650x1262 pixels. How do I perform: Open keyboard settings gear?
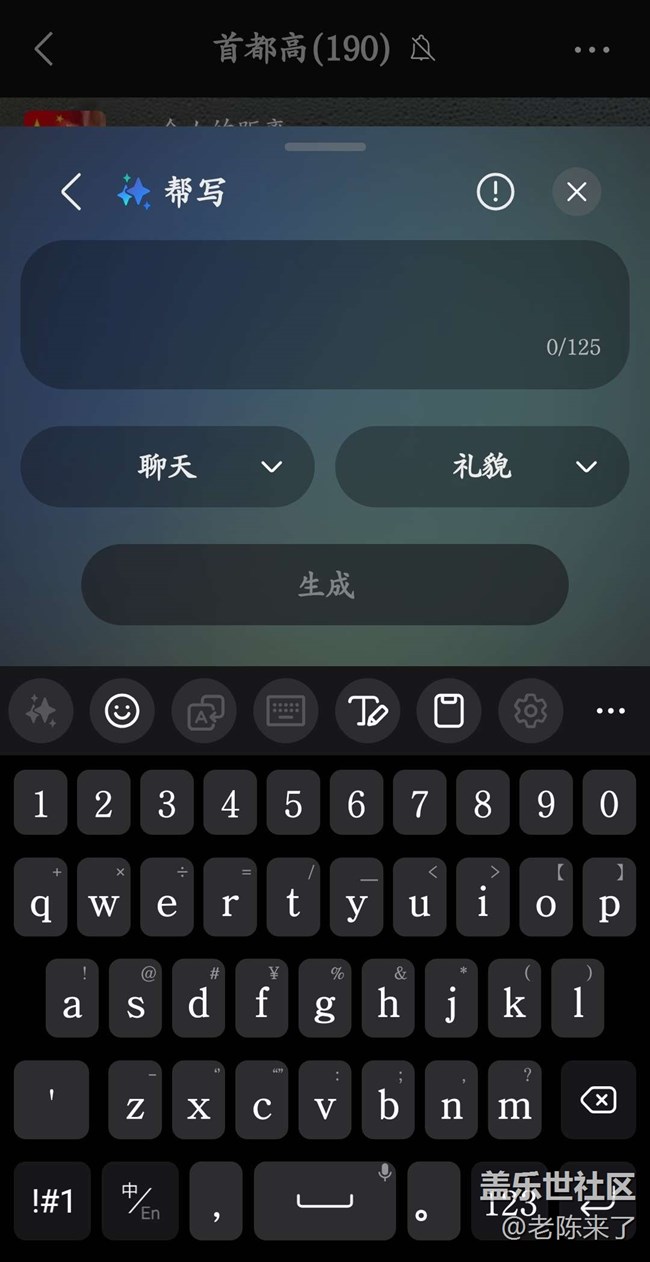[530, 711]
